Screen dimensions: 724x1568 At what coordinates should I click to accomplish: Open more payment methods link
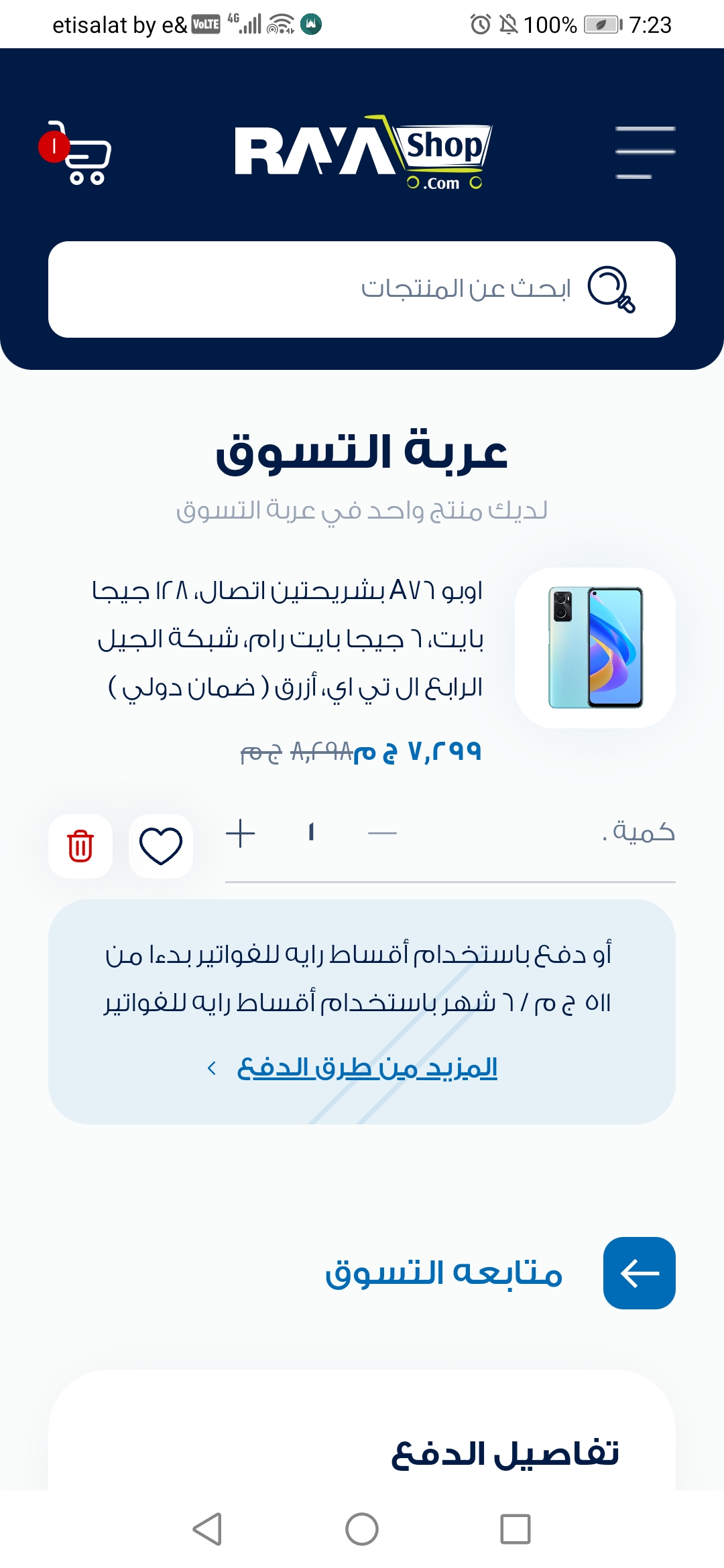click(367, 1067)
